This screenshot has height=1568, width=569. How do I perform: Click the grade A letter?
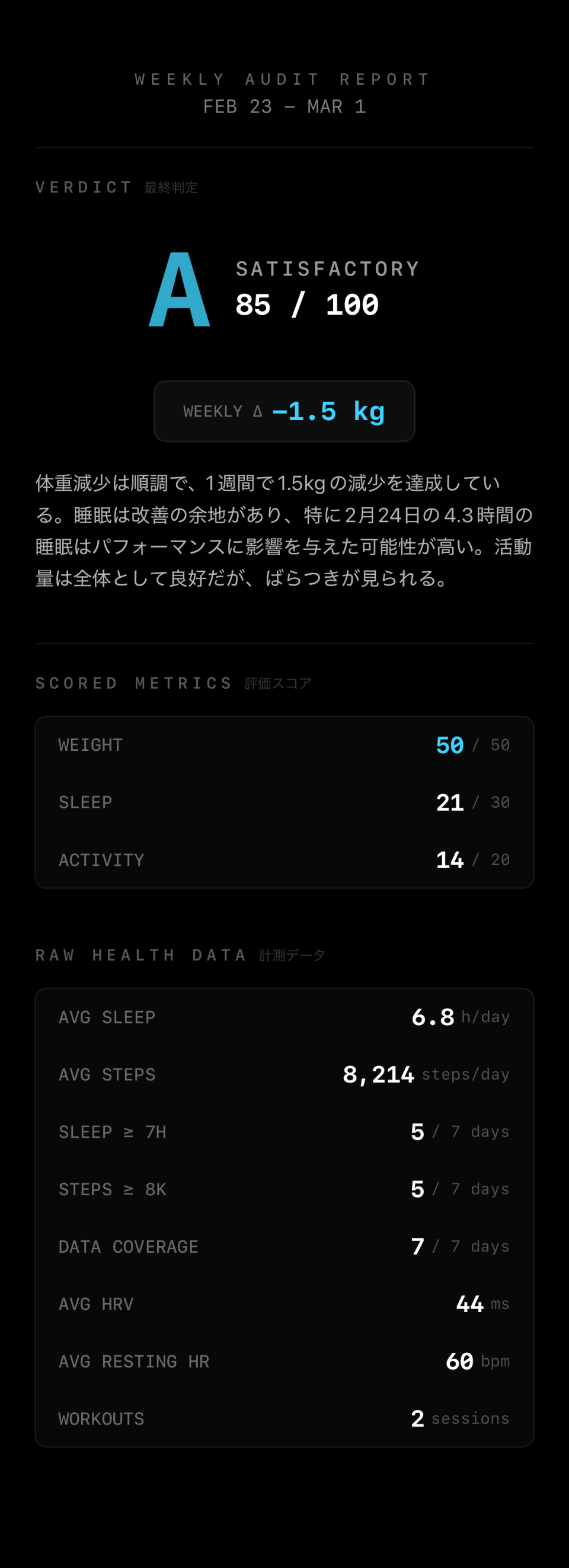pos(179,291)
